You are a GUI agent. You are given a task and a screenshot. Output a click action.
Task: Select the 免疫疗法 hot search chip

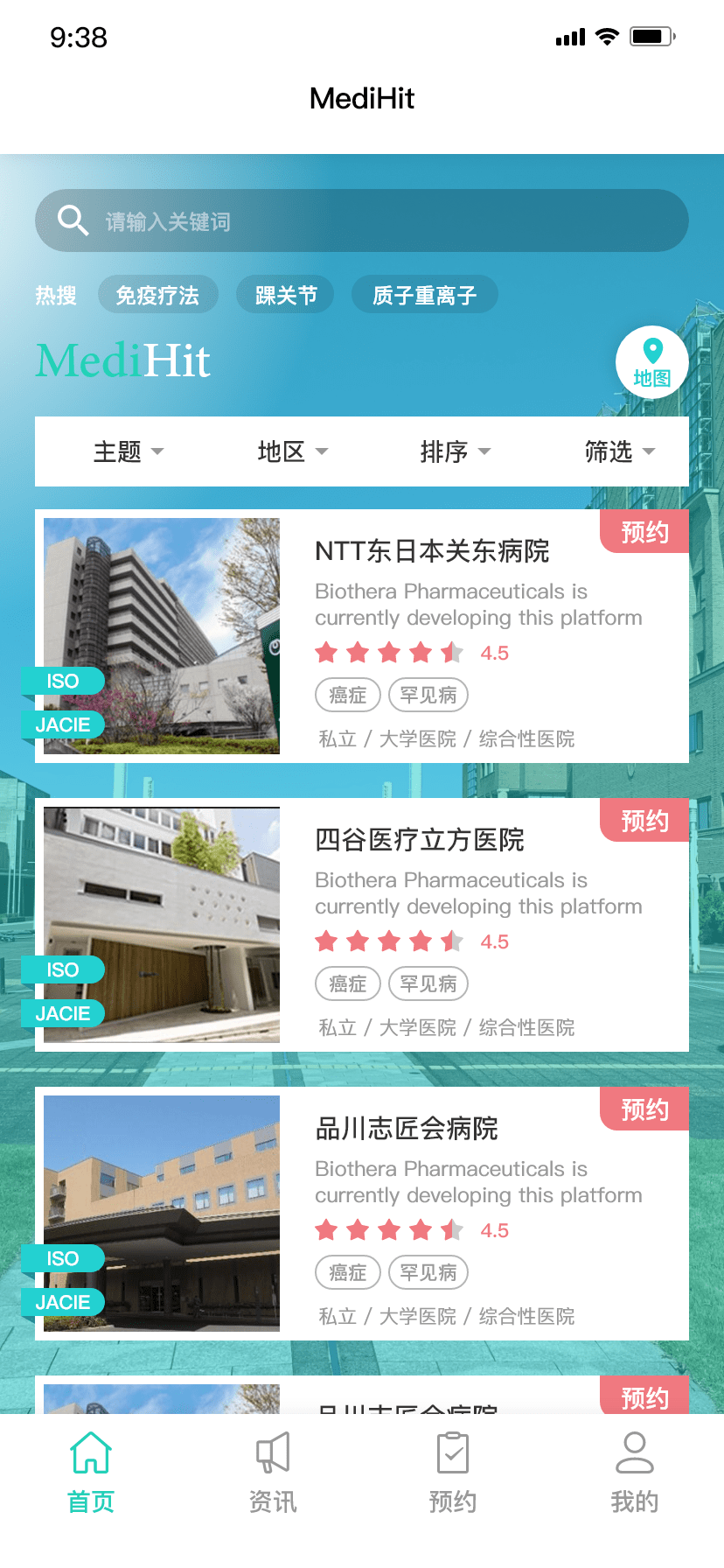click(x=157, y=295)
